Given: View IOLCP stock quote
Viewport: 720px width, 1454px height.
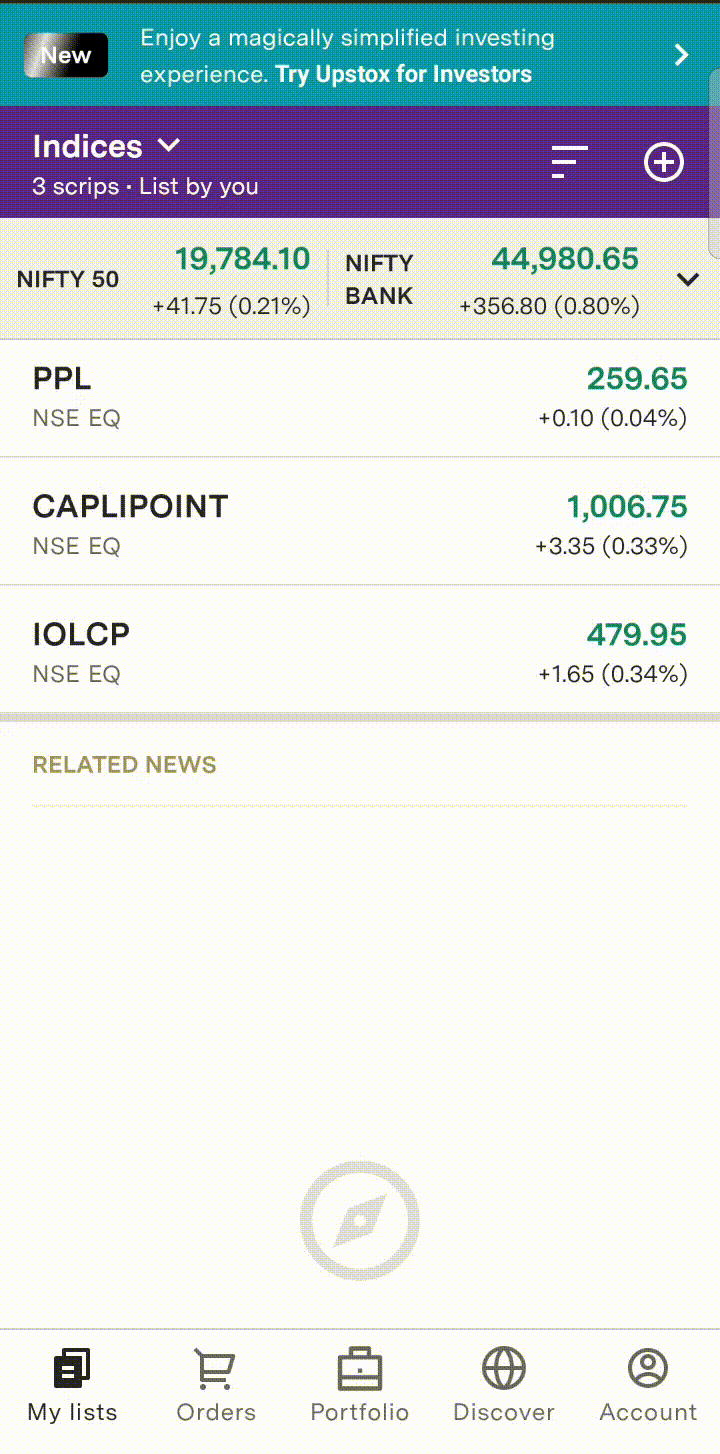Looking at the screenshot, I should [360, 651].
